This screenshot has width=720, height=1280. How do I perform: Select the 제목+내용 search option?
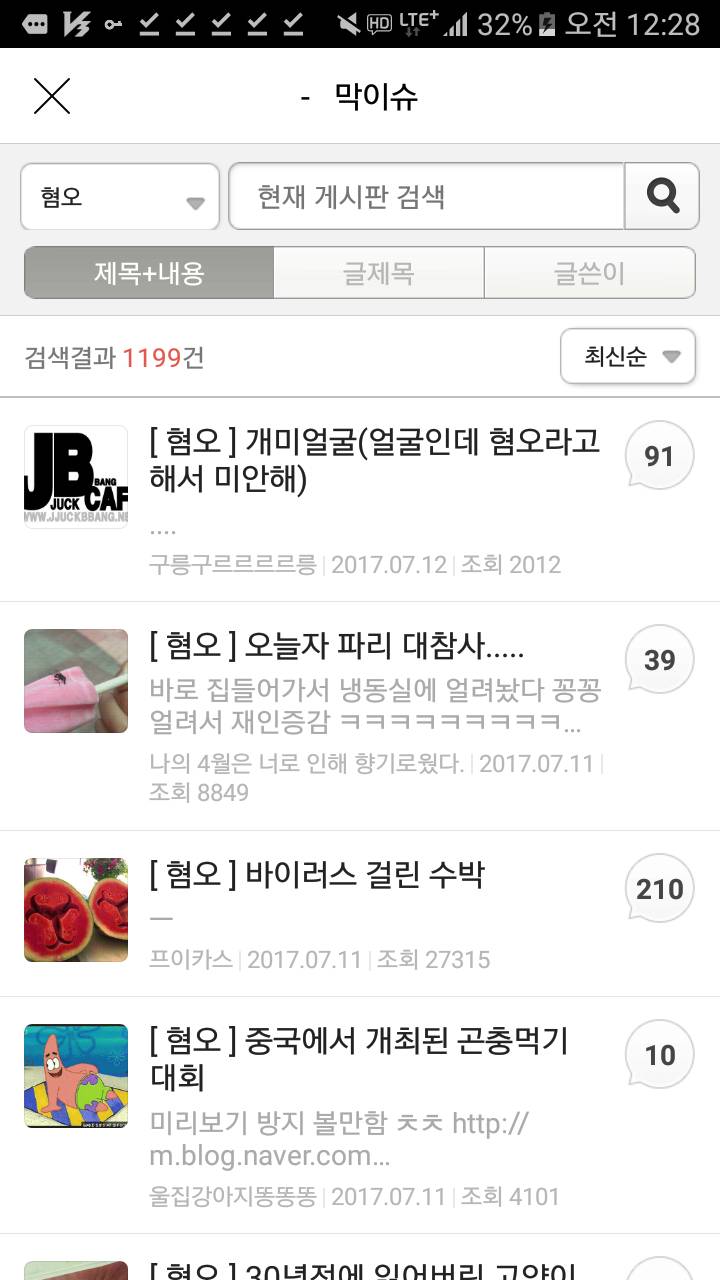tap(149, 273)
